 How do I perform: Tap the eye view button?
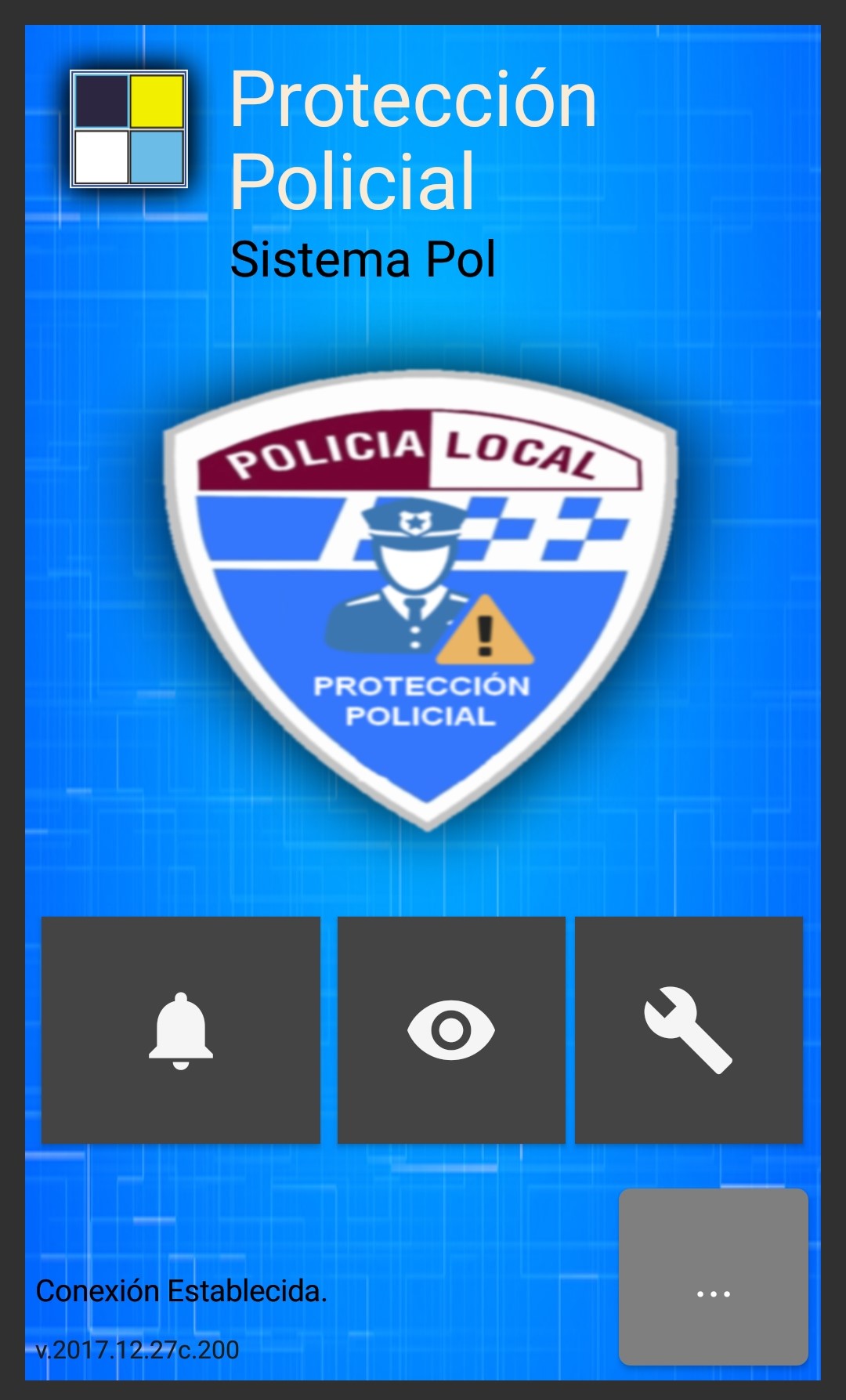point(451,1029)
